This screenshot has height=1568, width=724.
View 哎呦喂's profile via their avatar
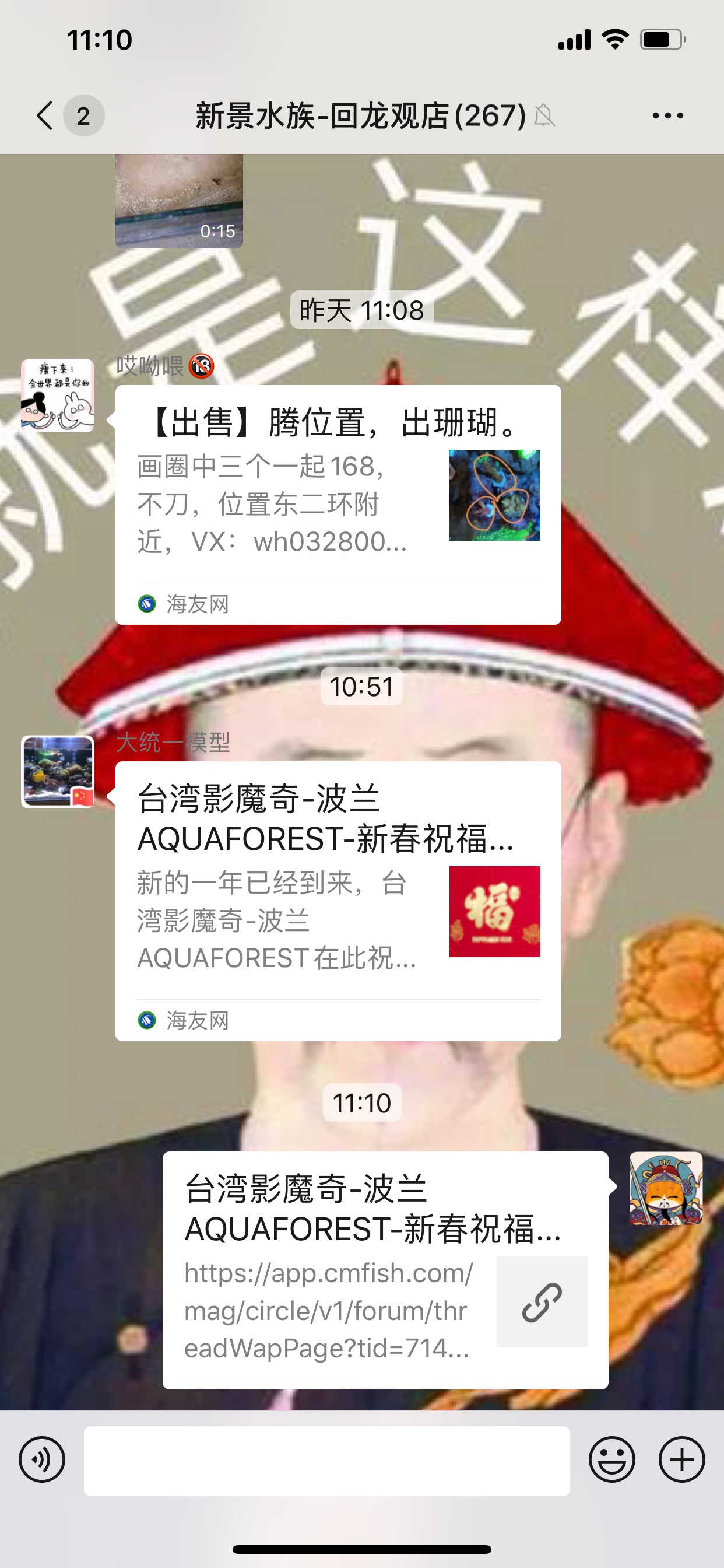(58, 395)
